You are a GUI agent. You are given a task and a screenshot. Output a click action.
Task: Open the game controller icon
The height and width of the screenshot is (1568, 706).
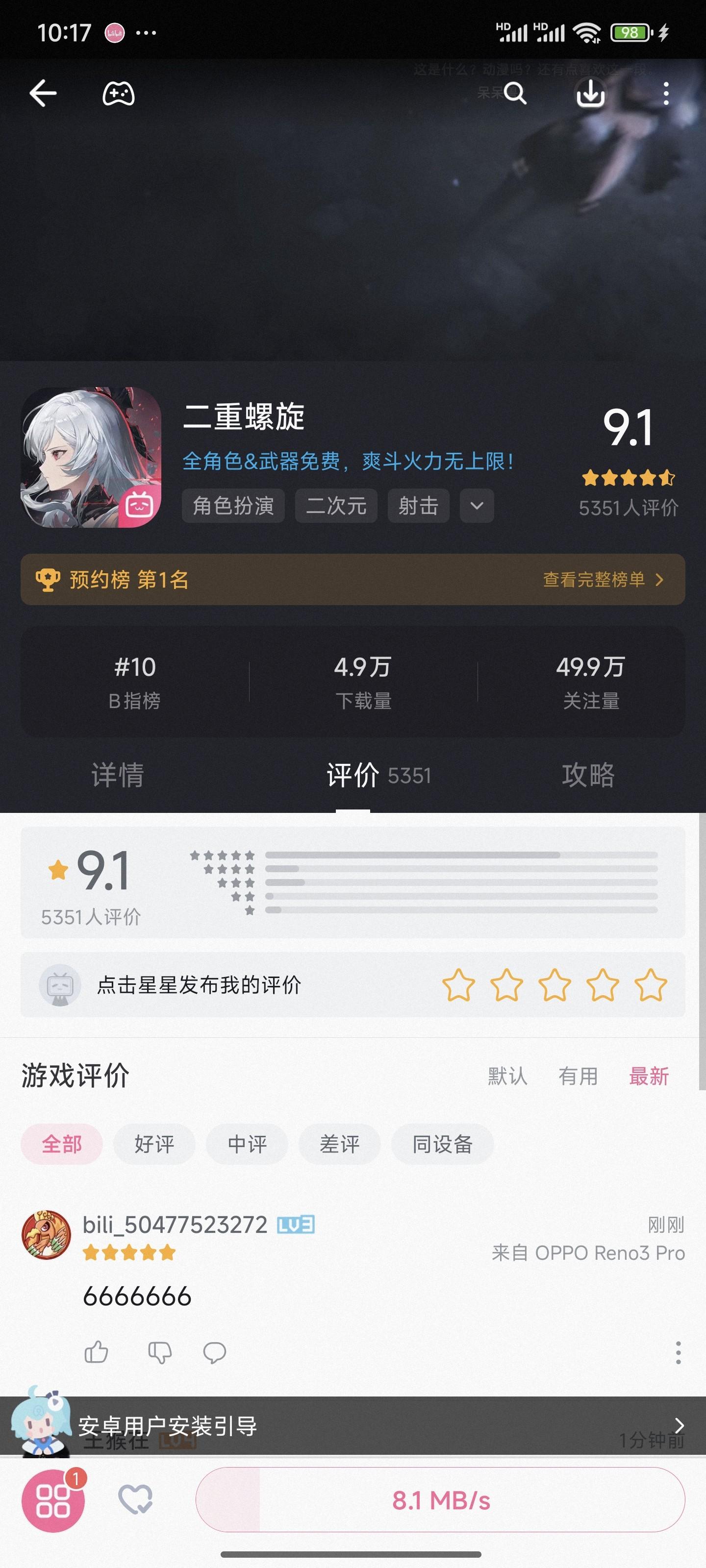tap(118, 94)
